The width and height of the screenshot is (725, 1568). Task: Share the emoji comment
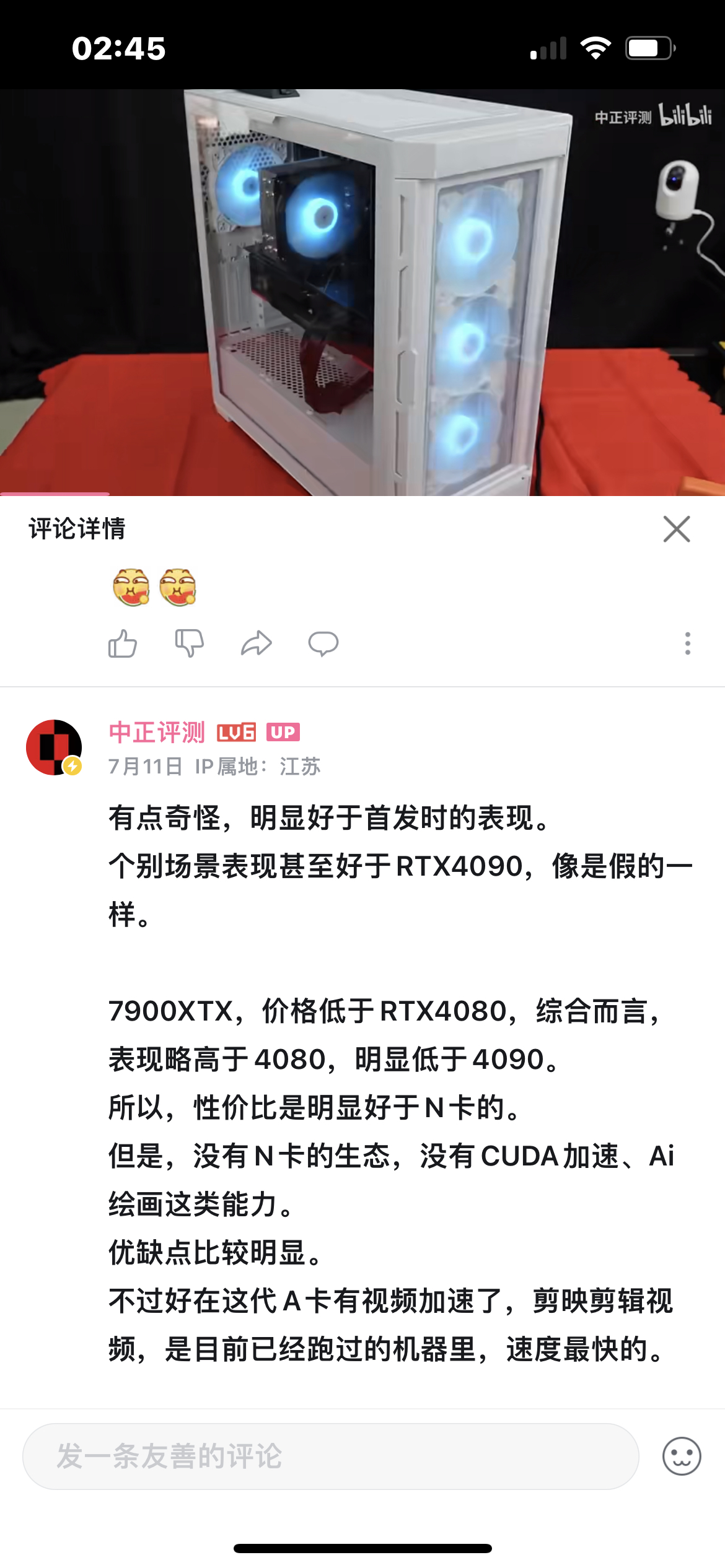[256, 643]
